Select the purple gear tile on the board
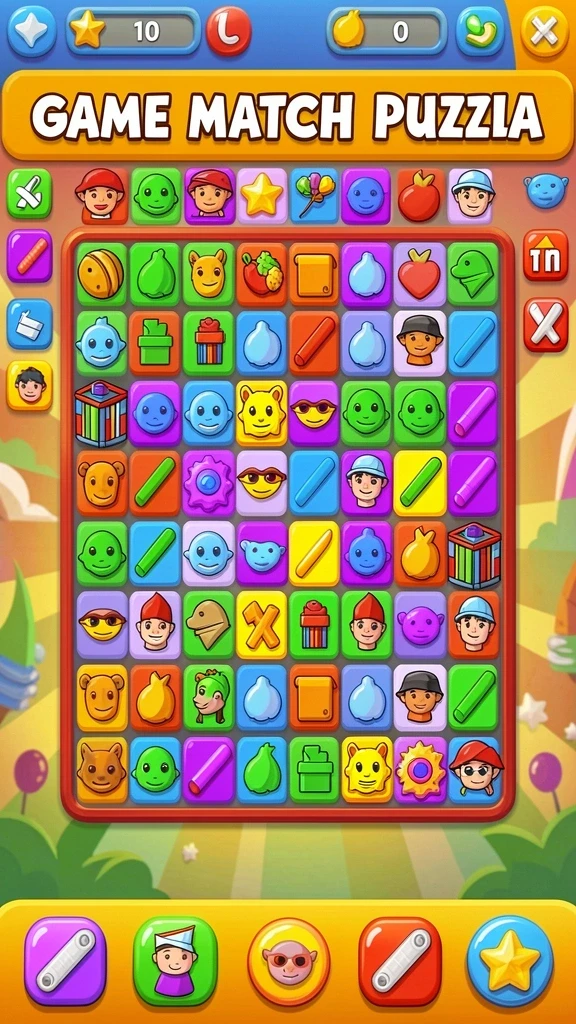Screen dimensions: 576x1024 point(208,483)
